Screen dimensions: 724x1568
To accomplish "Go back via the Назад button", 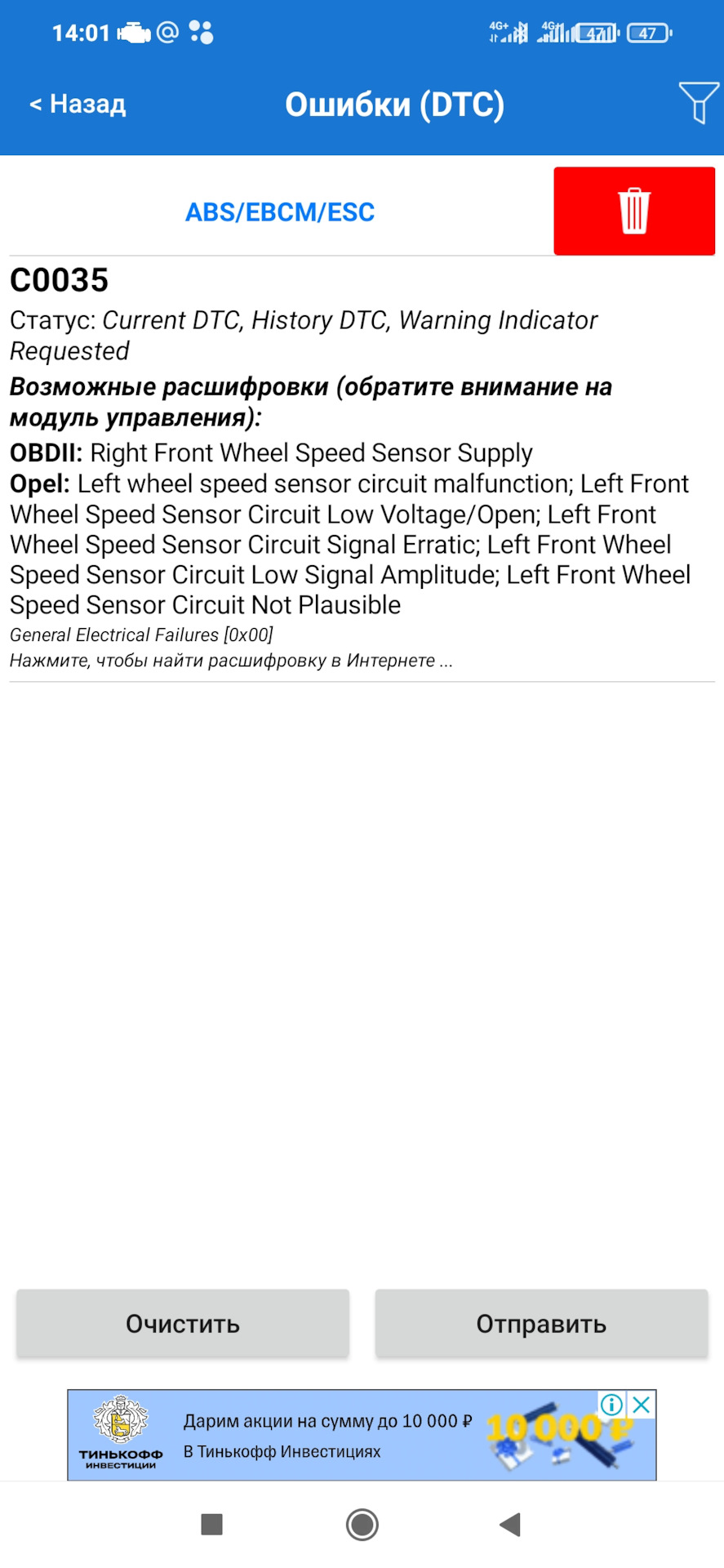I will coord(78,104).
